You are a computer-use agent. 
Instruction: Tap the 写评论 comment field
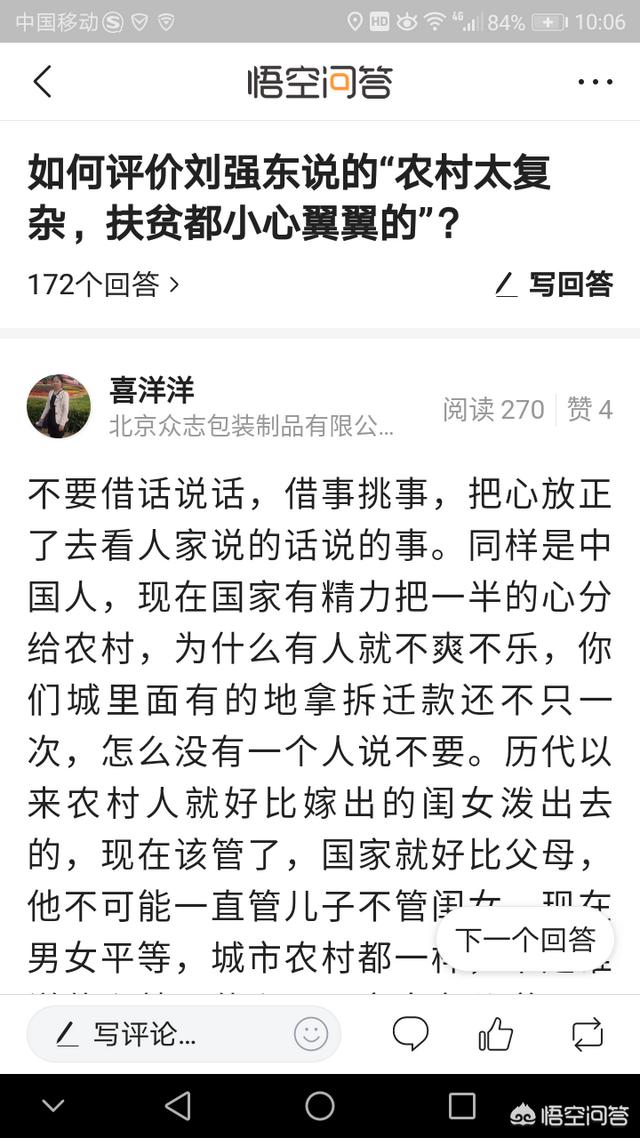pyautogui.click(x=160, y=1034)
